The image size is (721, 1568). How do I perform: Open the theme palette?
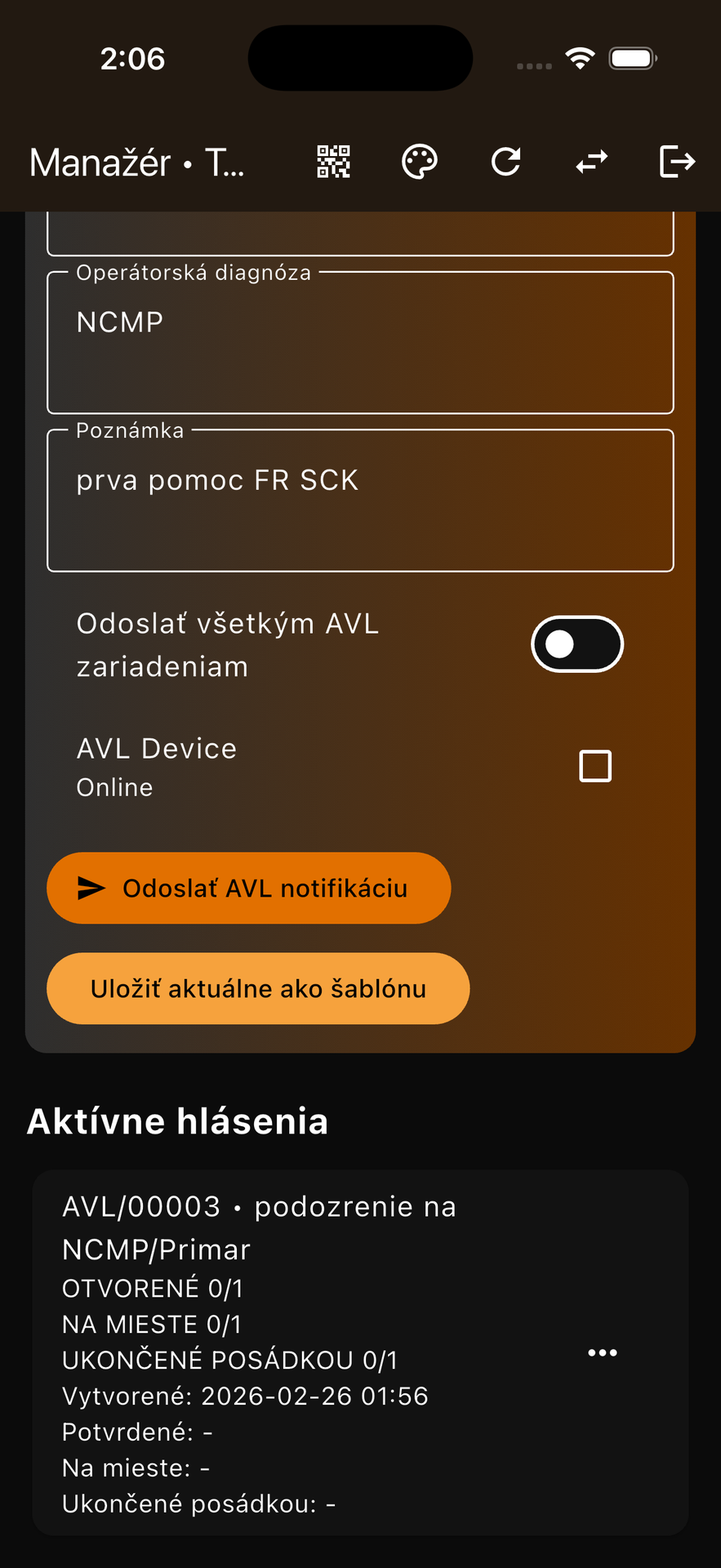(420, 162)
